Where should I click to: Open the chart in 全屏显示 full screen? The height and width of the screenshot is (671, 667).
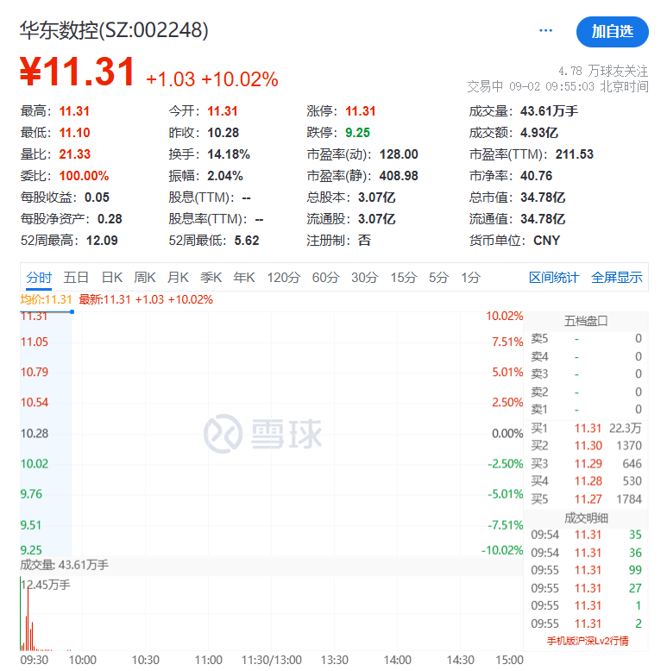tap(617, 277)
